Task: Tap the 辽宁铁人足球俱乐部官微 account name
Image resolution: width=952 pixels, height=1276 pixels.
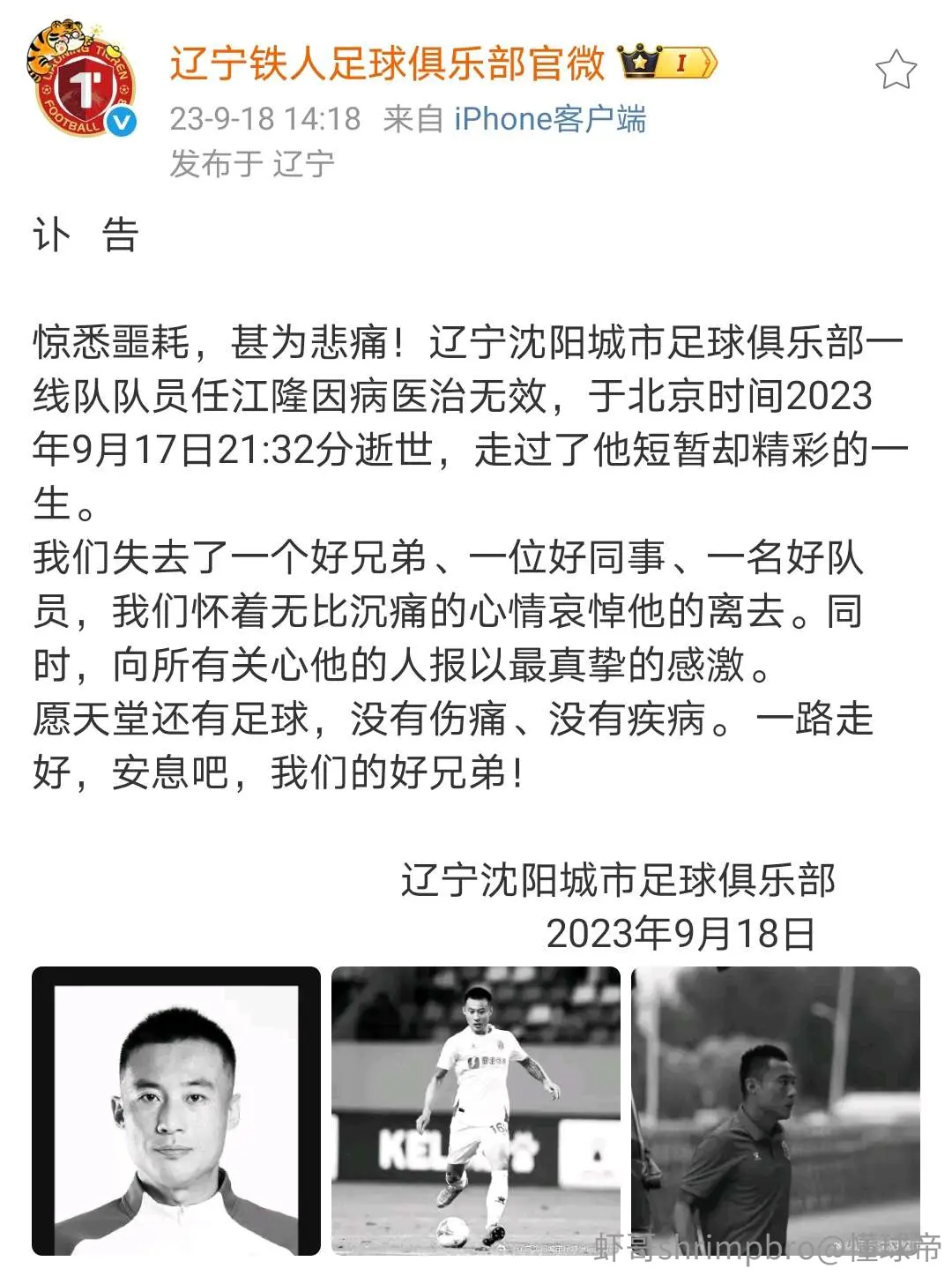Action: (387, 63)
